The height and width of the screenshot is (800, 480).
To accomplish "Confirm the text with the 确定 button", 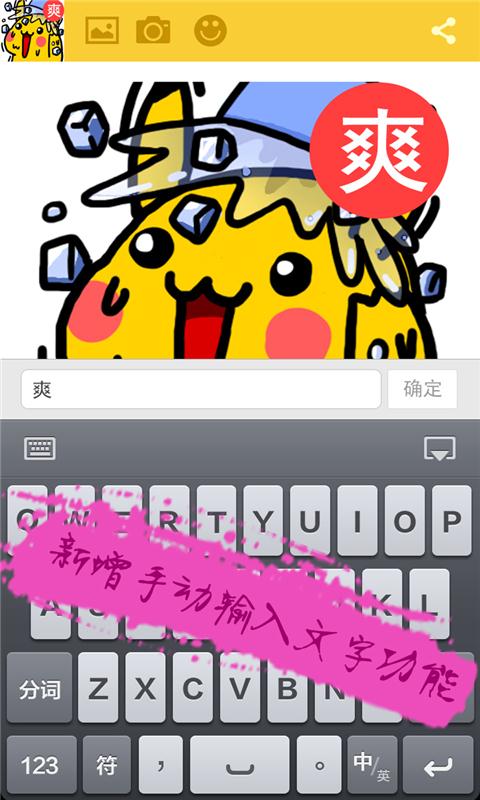I will 422,389.
